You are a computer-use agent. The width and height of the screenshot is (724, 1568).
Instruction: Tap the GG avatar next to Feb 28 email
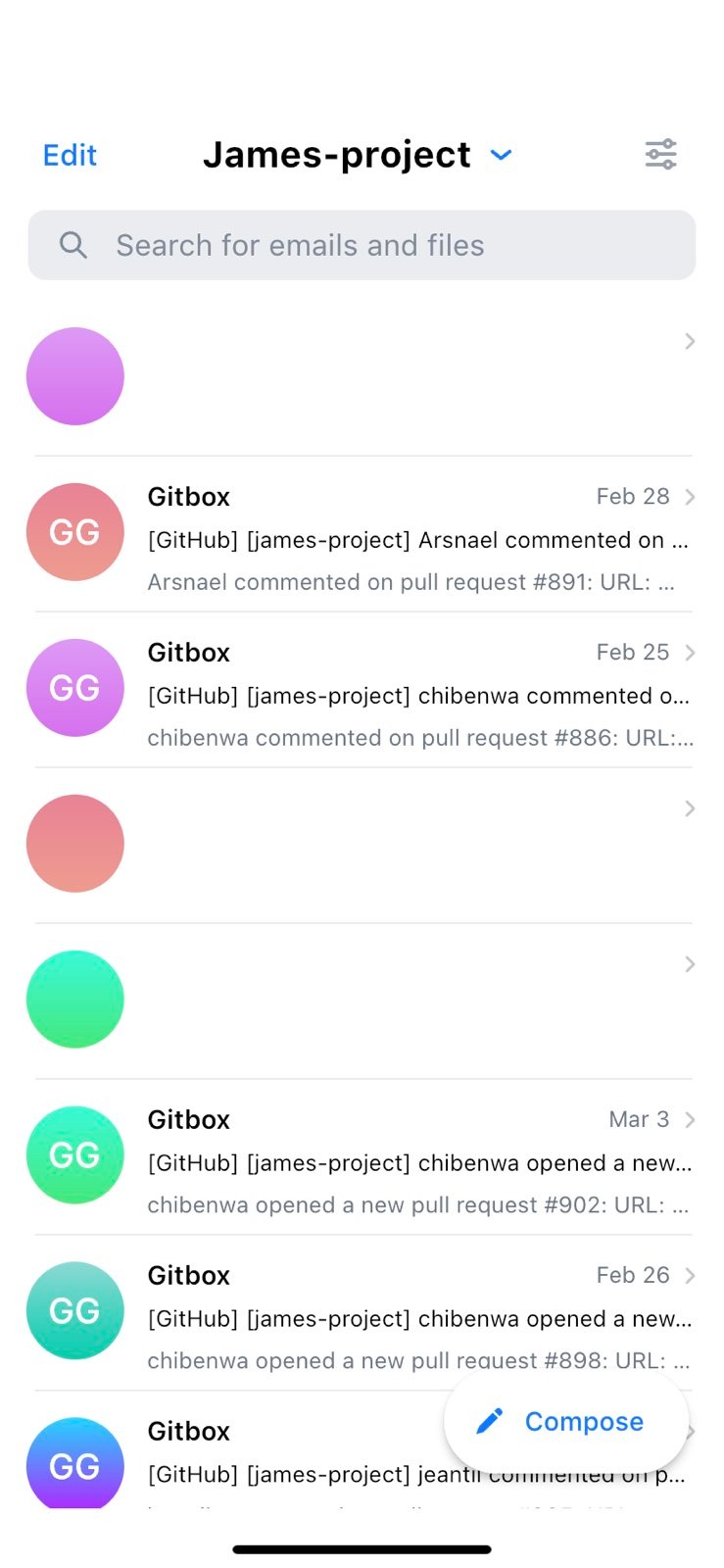click(74, 532)
